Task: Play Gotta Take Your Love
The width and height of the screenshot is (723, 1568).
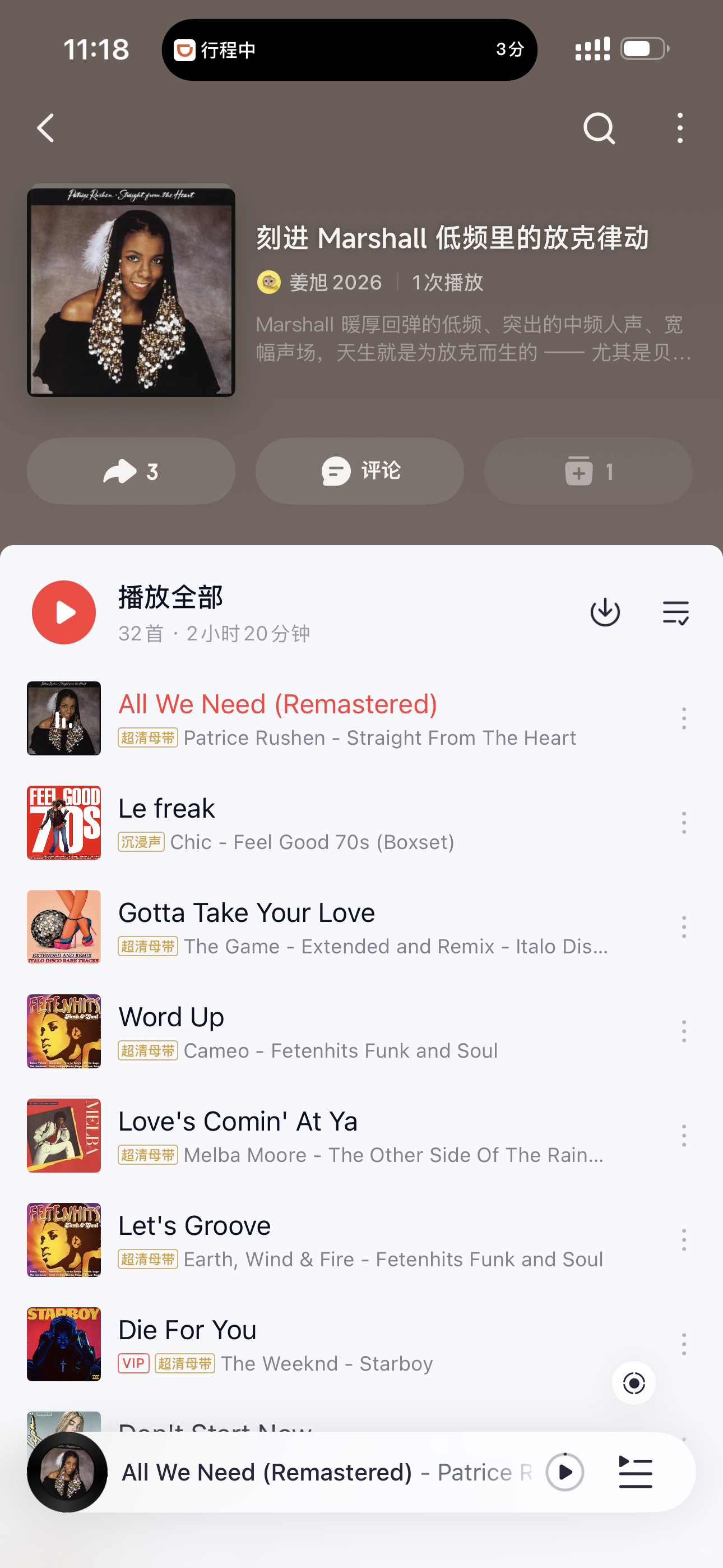Action: pyautogui.click(x=304, y=926)
